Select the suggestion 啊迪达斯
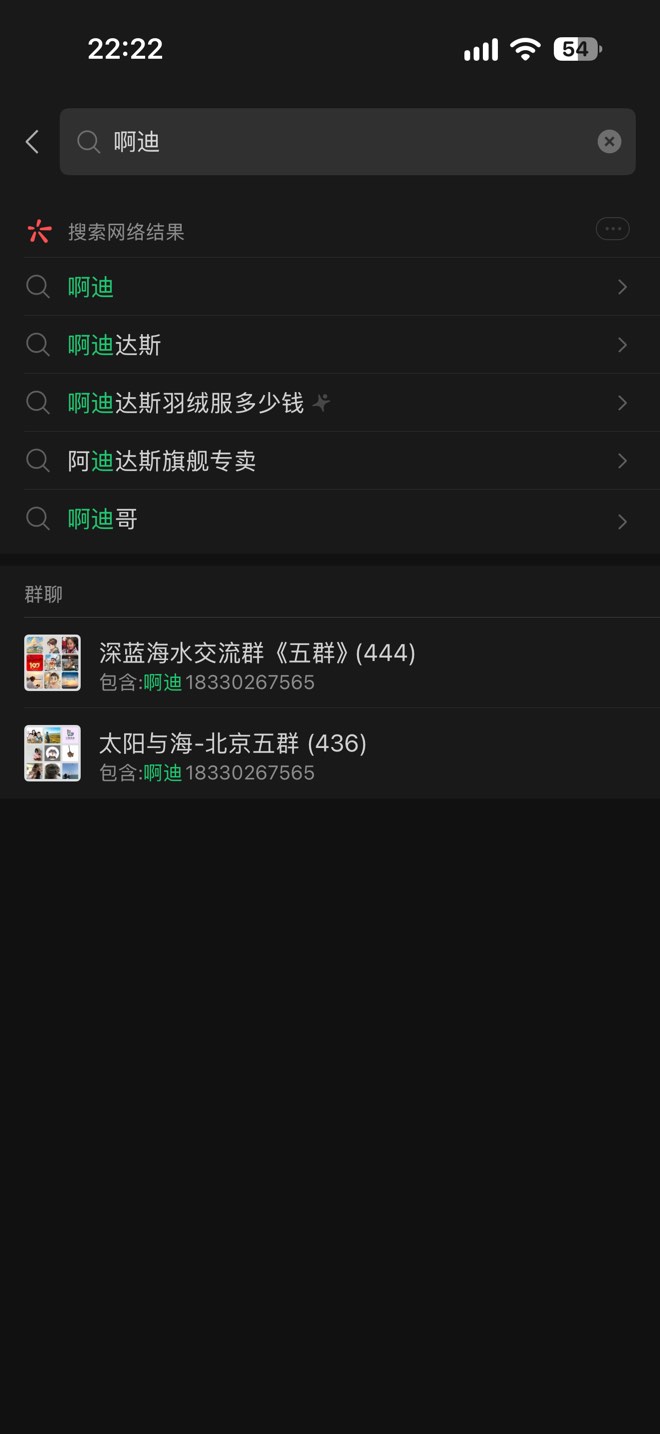The image size is (660, 1434). (x=330, y=345)
